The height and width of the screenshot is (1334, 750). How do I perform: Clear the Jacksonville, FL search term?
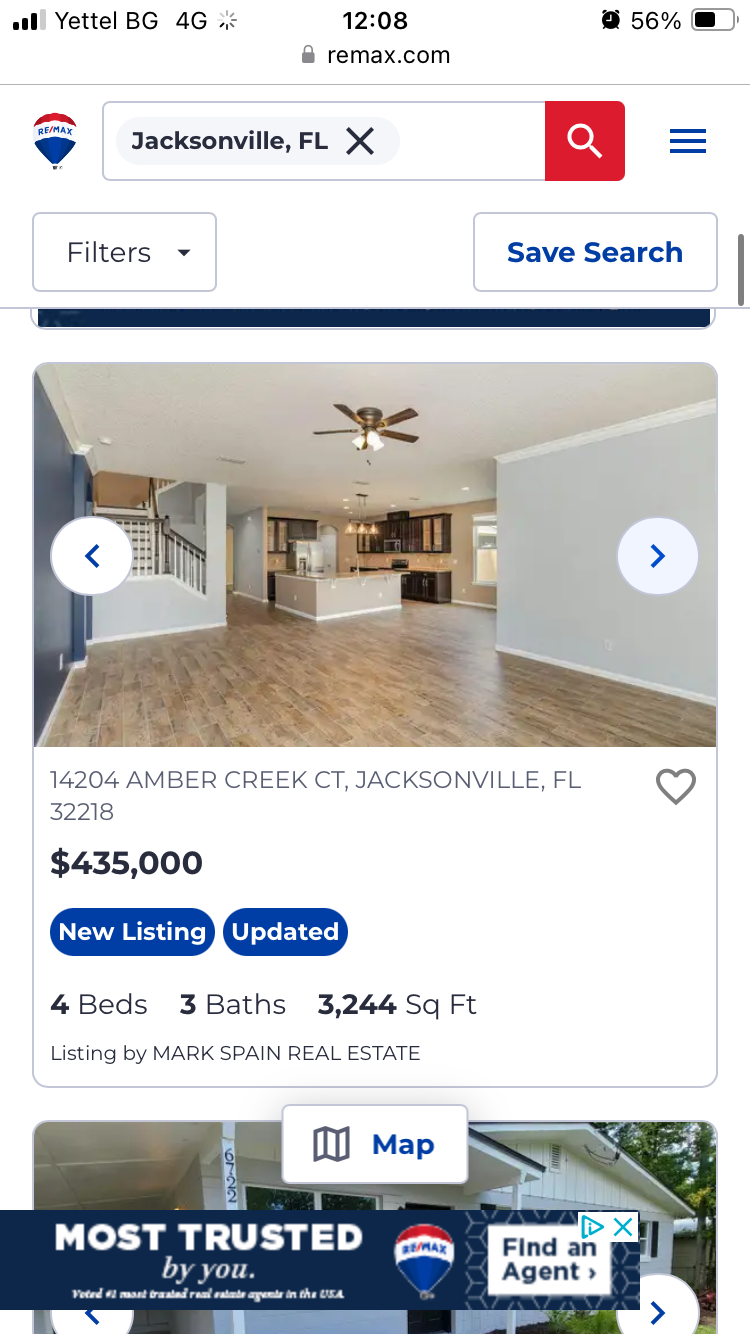pos(360,141)
